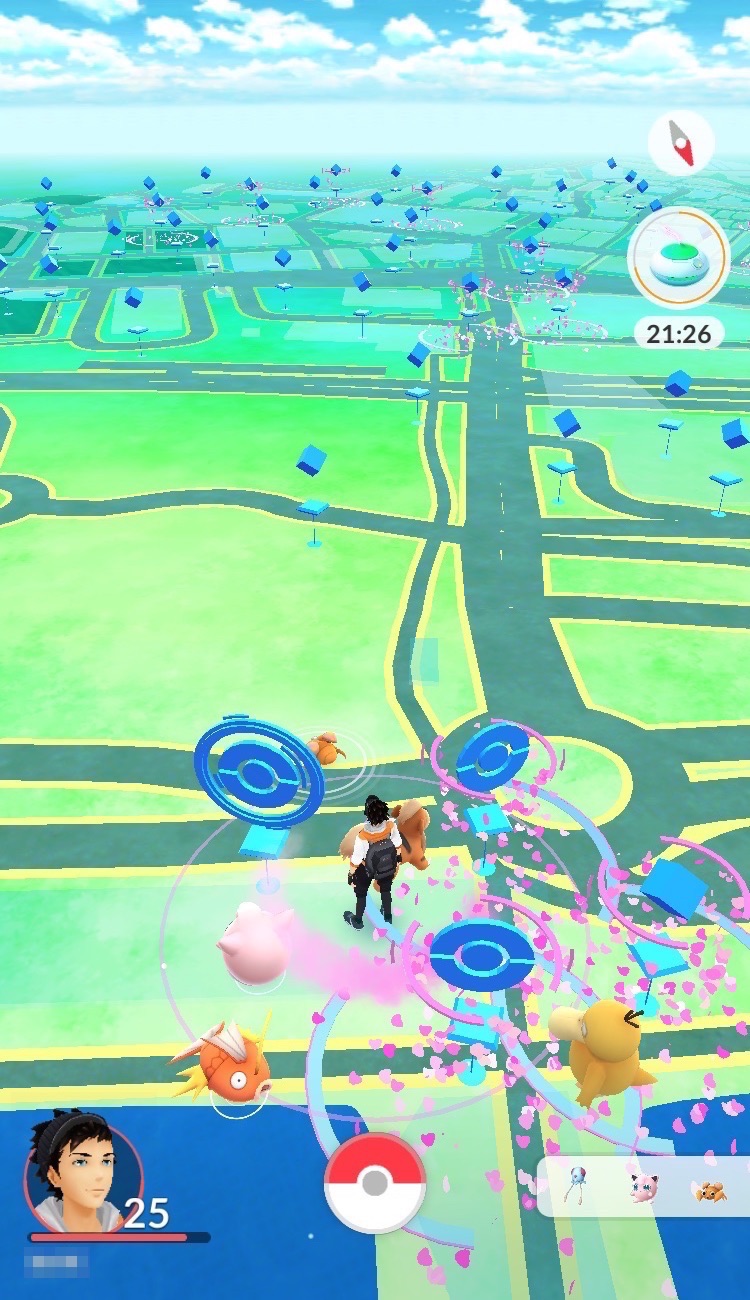Open the active incense timer icon

click(678, 258)
